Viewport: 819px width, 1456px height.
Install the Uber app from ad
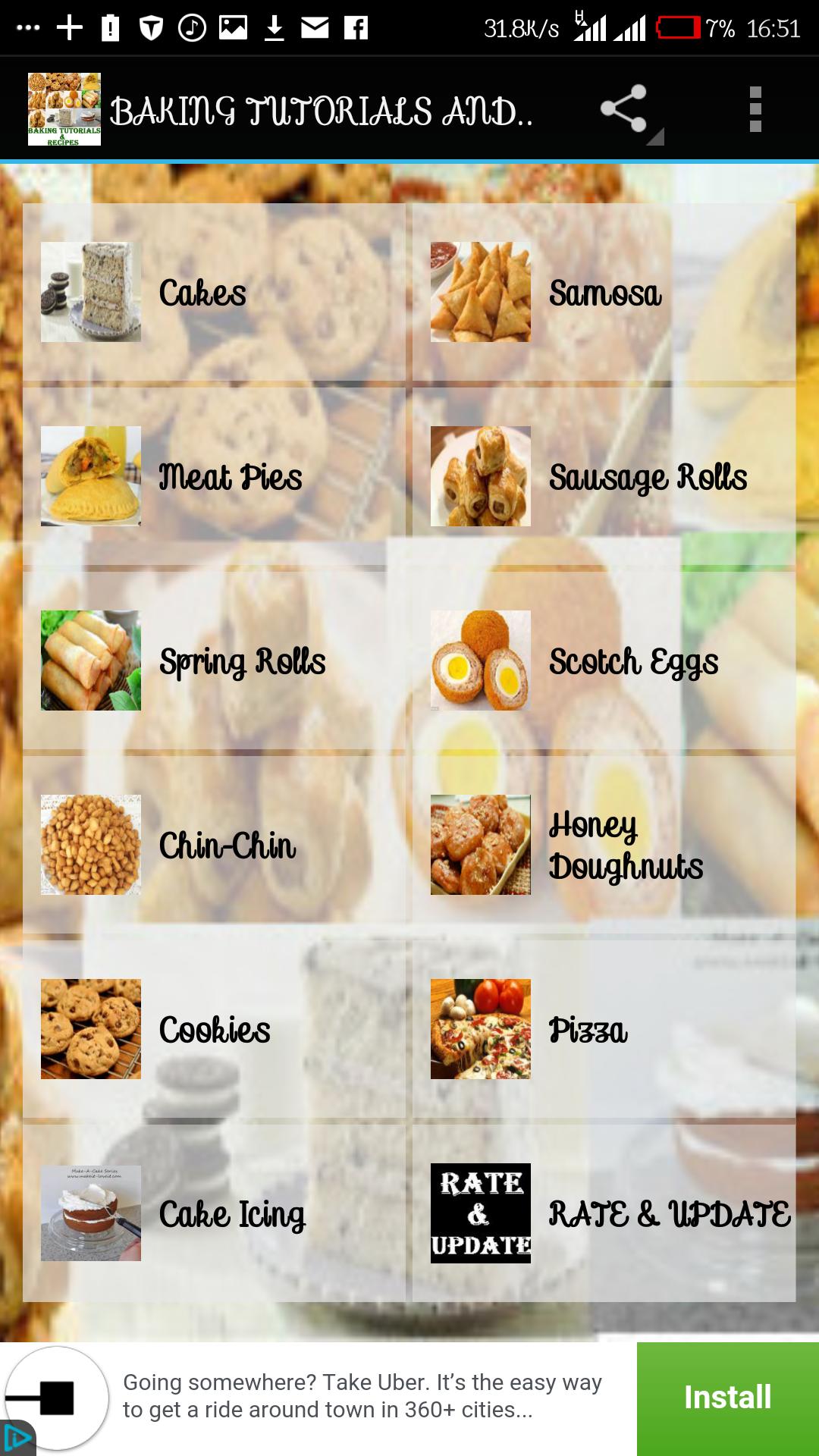click(x=727, y=1398)
